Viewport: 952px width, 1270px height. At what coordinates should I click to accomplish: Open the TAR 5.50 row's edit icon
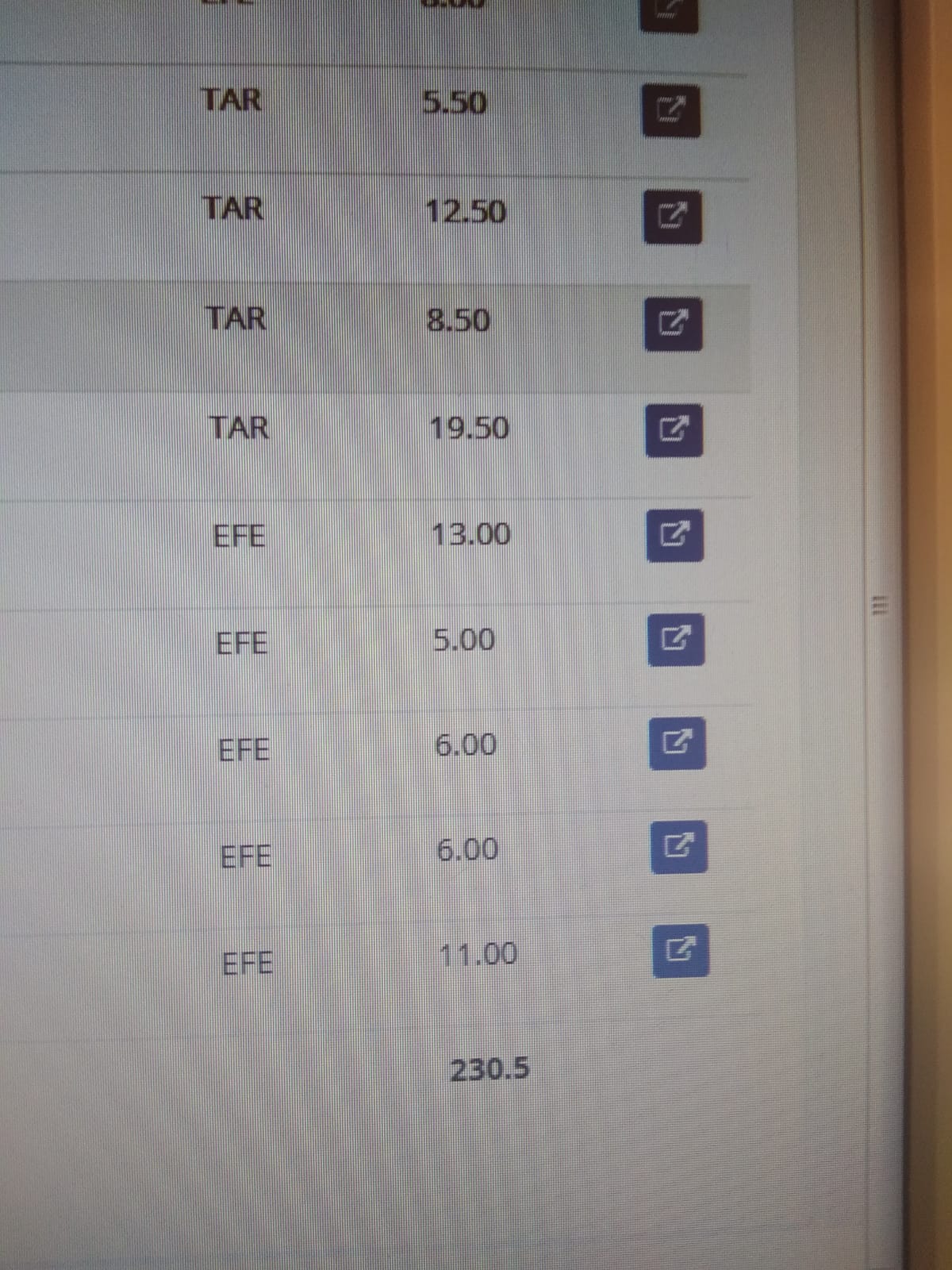pyautogui.click(x=670, y=110)
